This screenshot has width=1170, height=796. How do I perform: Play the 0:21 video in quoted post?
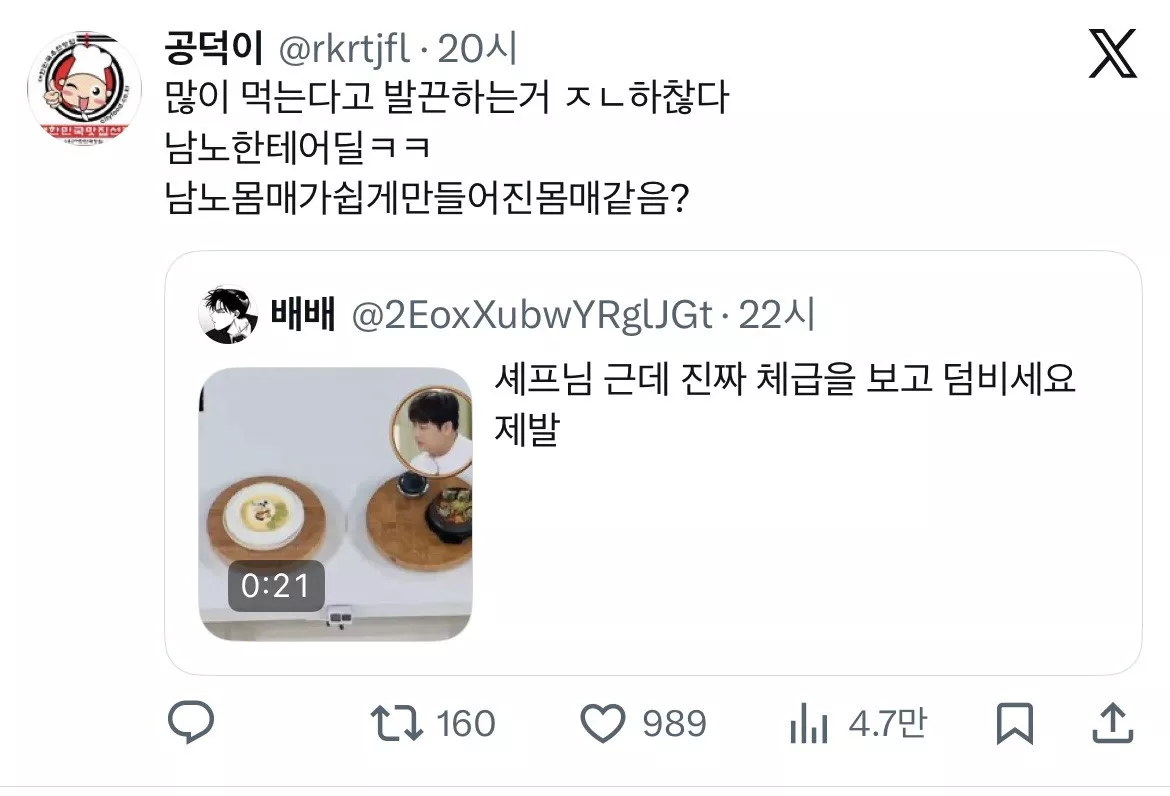335,504
